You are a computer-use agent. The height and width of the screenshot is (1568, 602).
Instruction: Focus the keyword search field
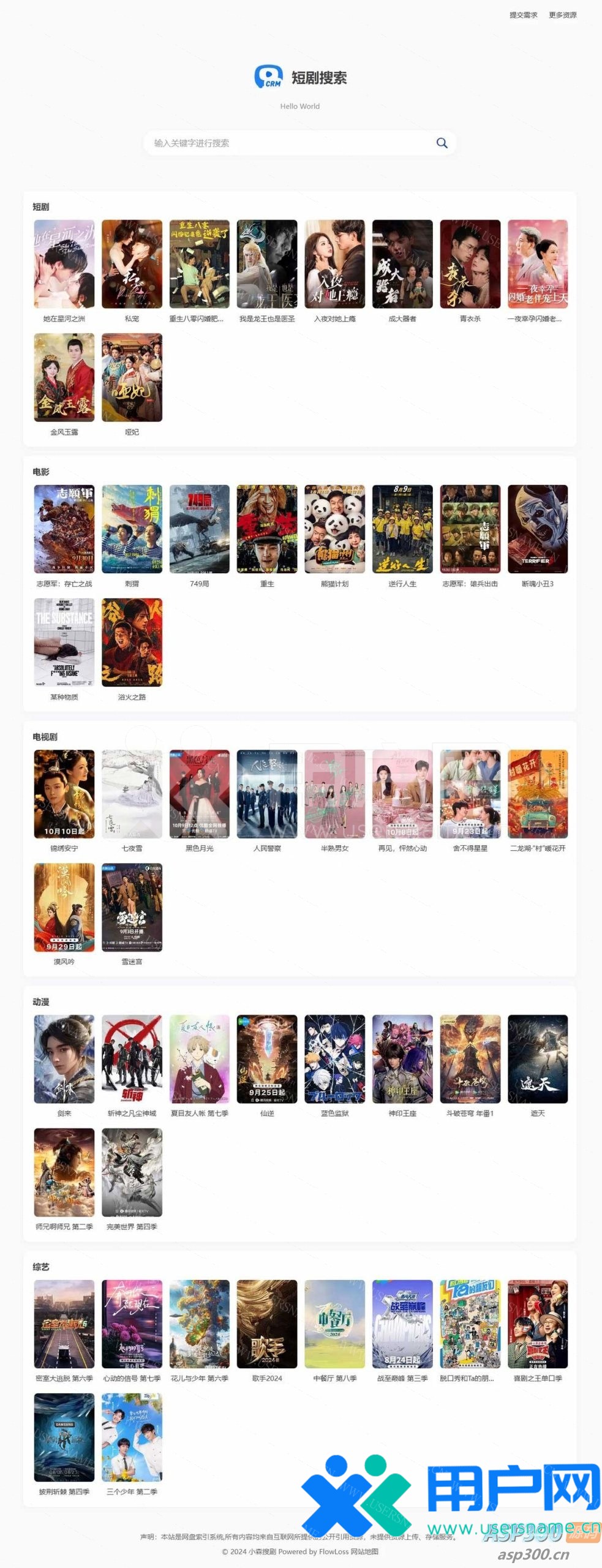288,143
